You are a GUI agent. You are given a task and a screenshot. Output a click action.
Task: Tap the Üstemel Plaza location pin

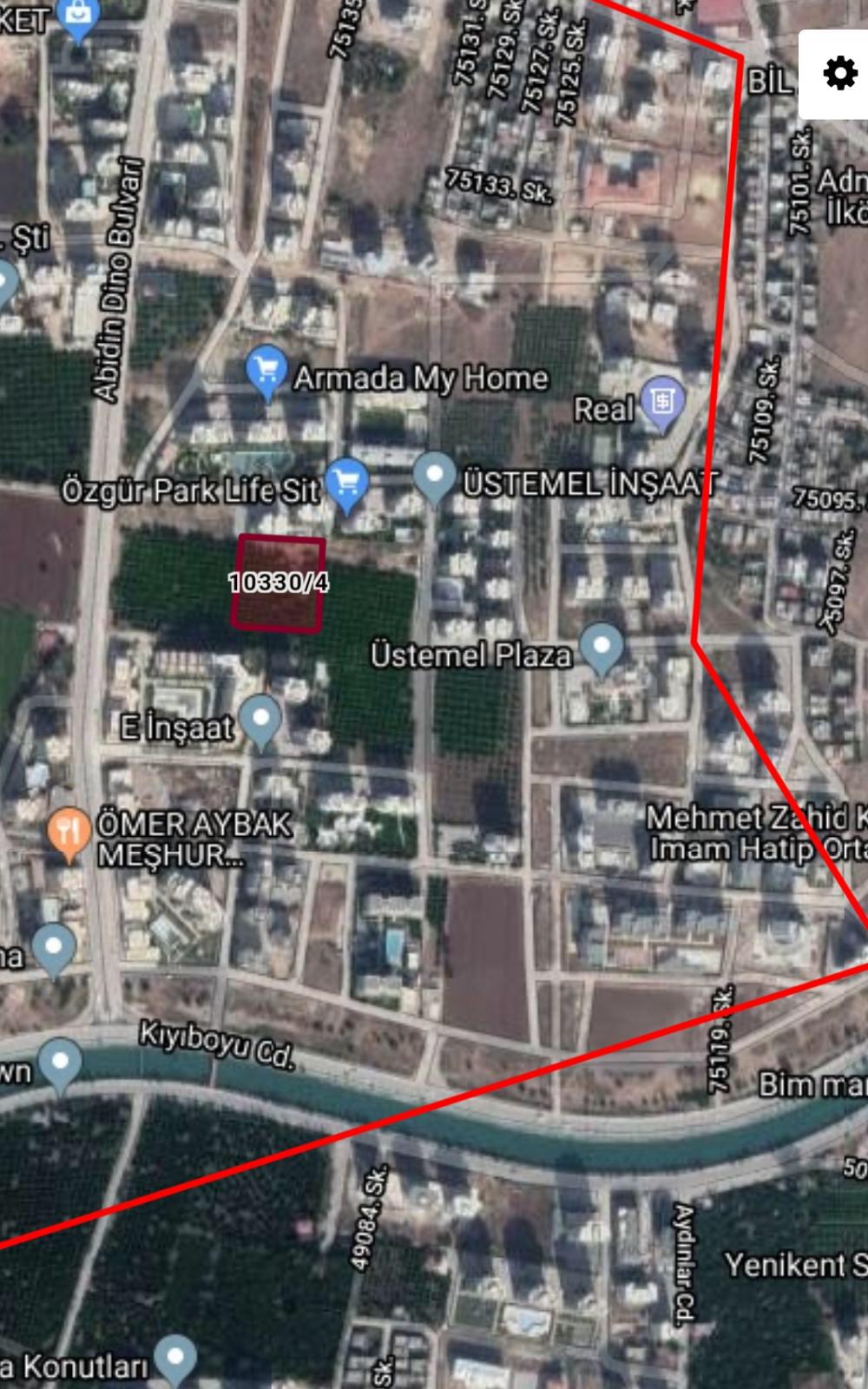point(602,645)
